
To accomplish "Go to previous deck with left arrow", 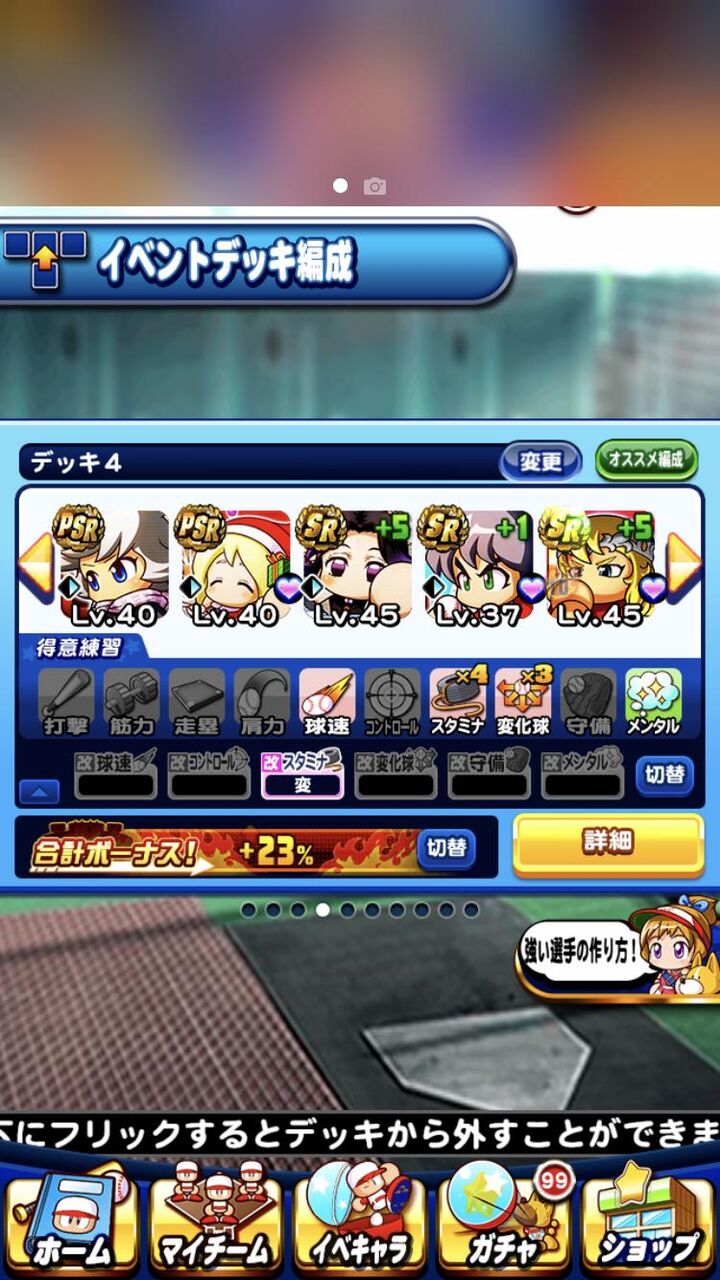I will tap(36, 566).
